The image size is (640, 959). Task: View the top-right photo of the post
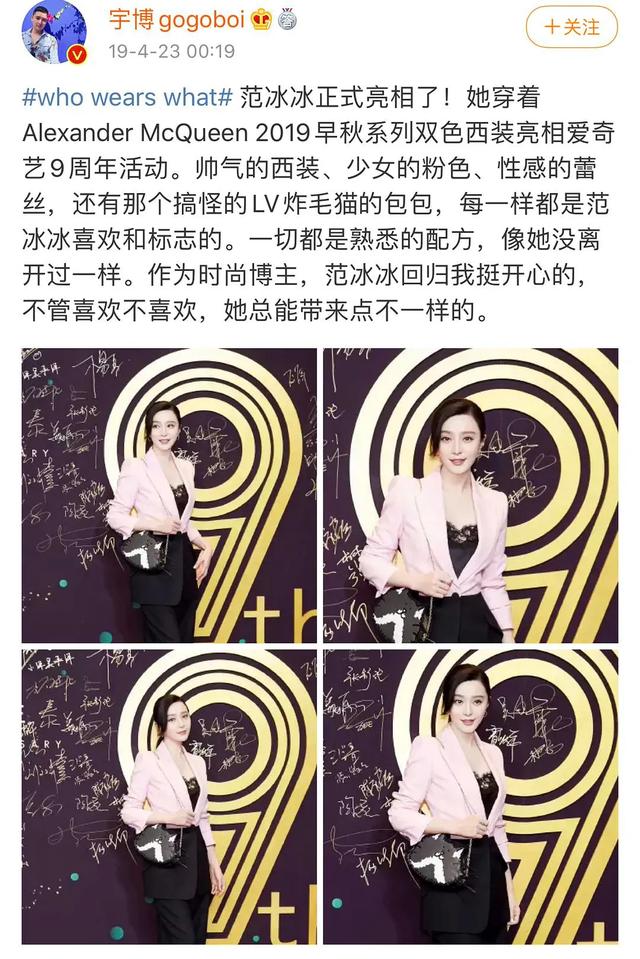point(470,495)
